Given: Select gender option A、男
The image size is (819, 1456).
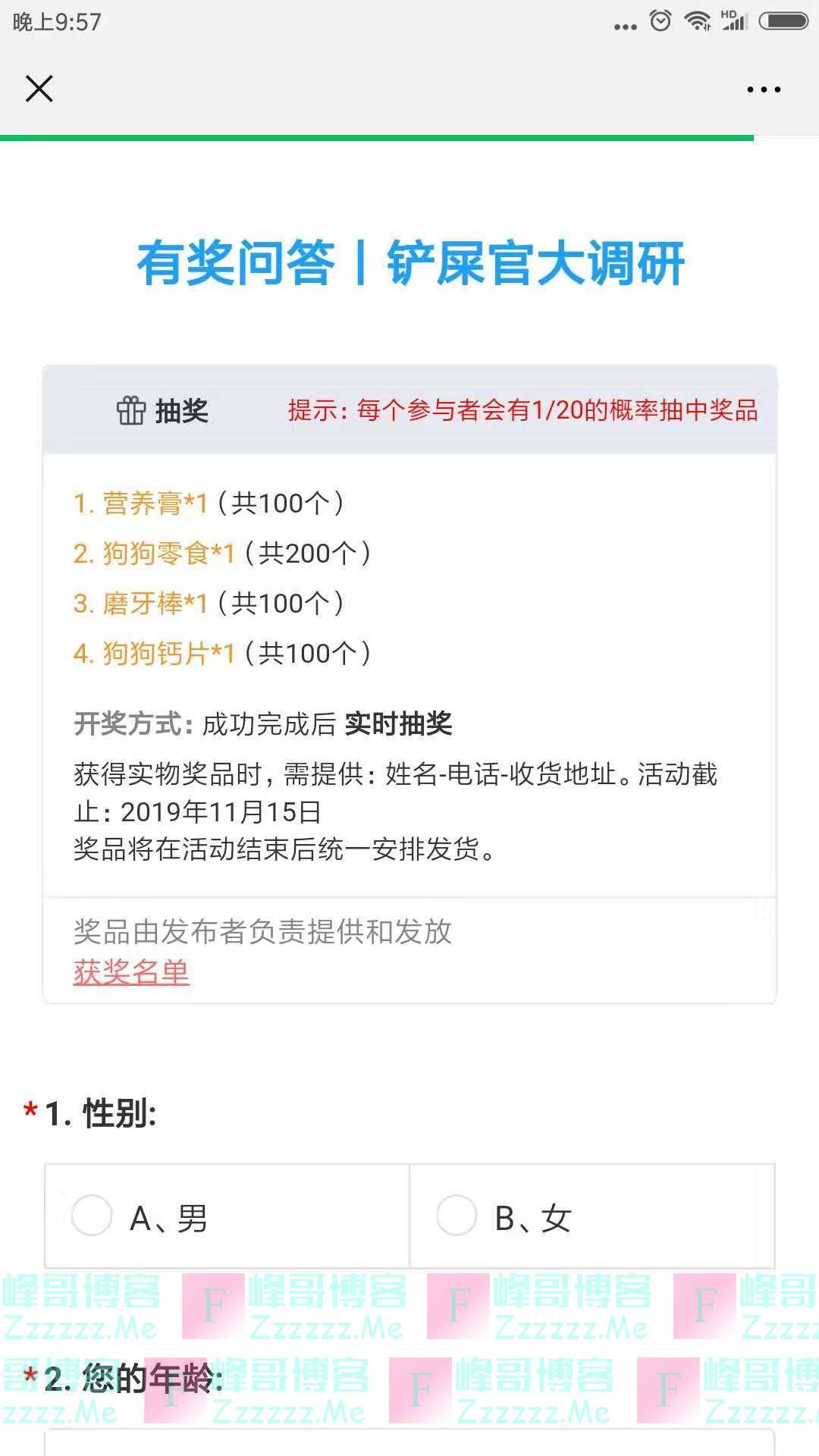Looking at the screenshot, I should coord(93,1216).
